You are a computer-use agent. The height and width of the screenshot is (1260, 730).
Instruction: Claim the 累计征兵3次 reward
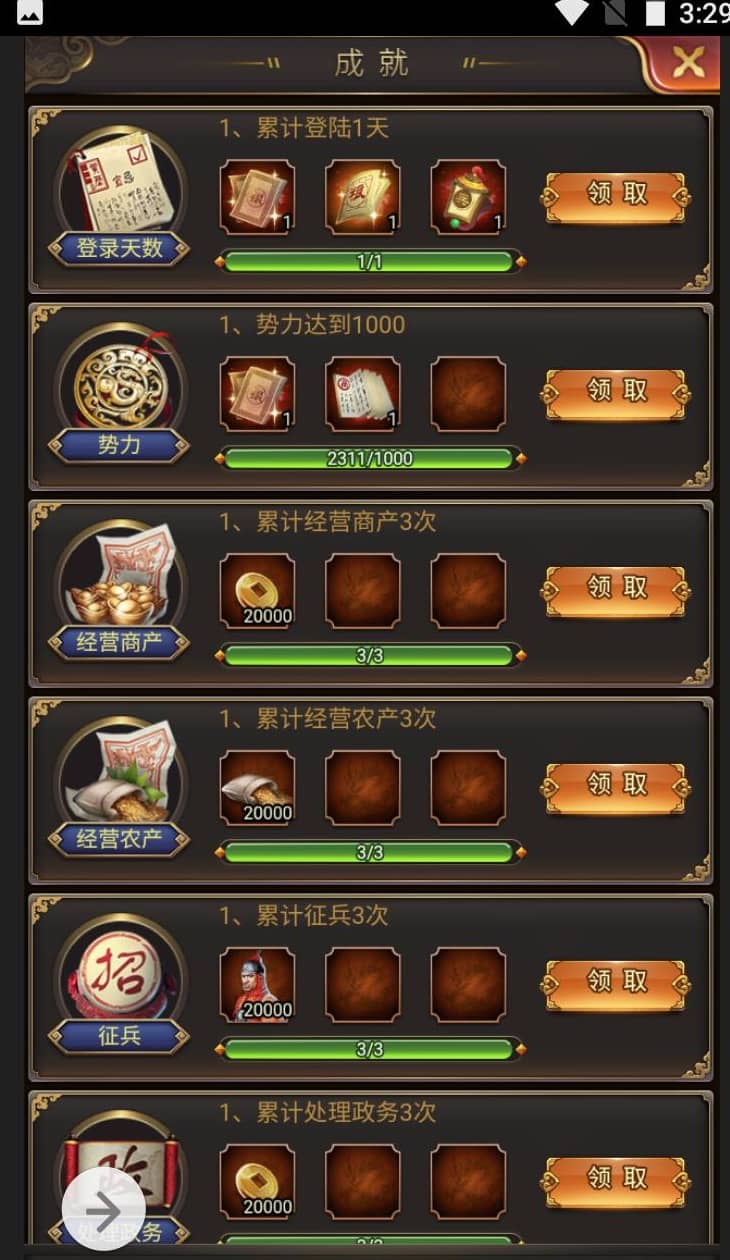(616, 982)
